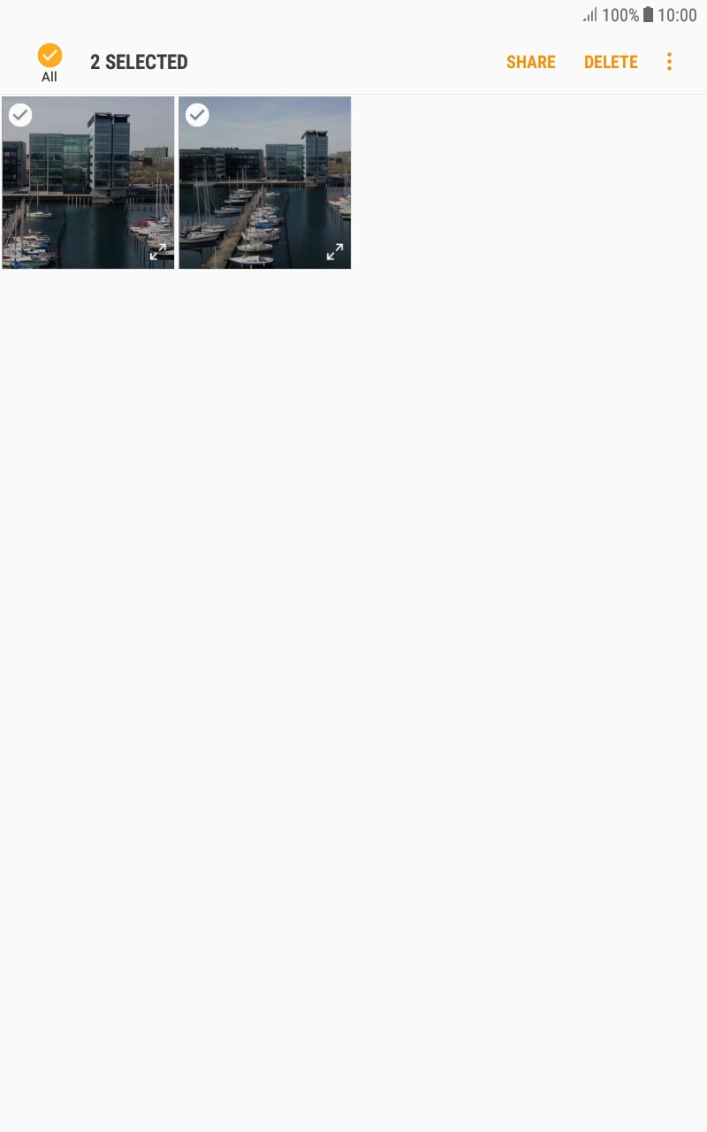Delete the selected photos
Viewport: 707px width, 1132px height.
coord(610,62)
